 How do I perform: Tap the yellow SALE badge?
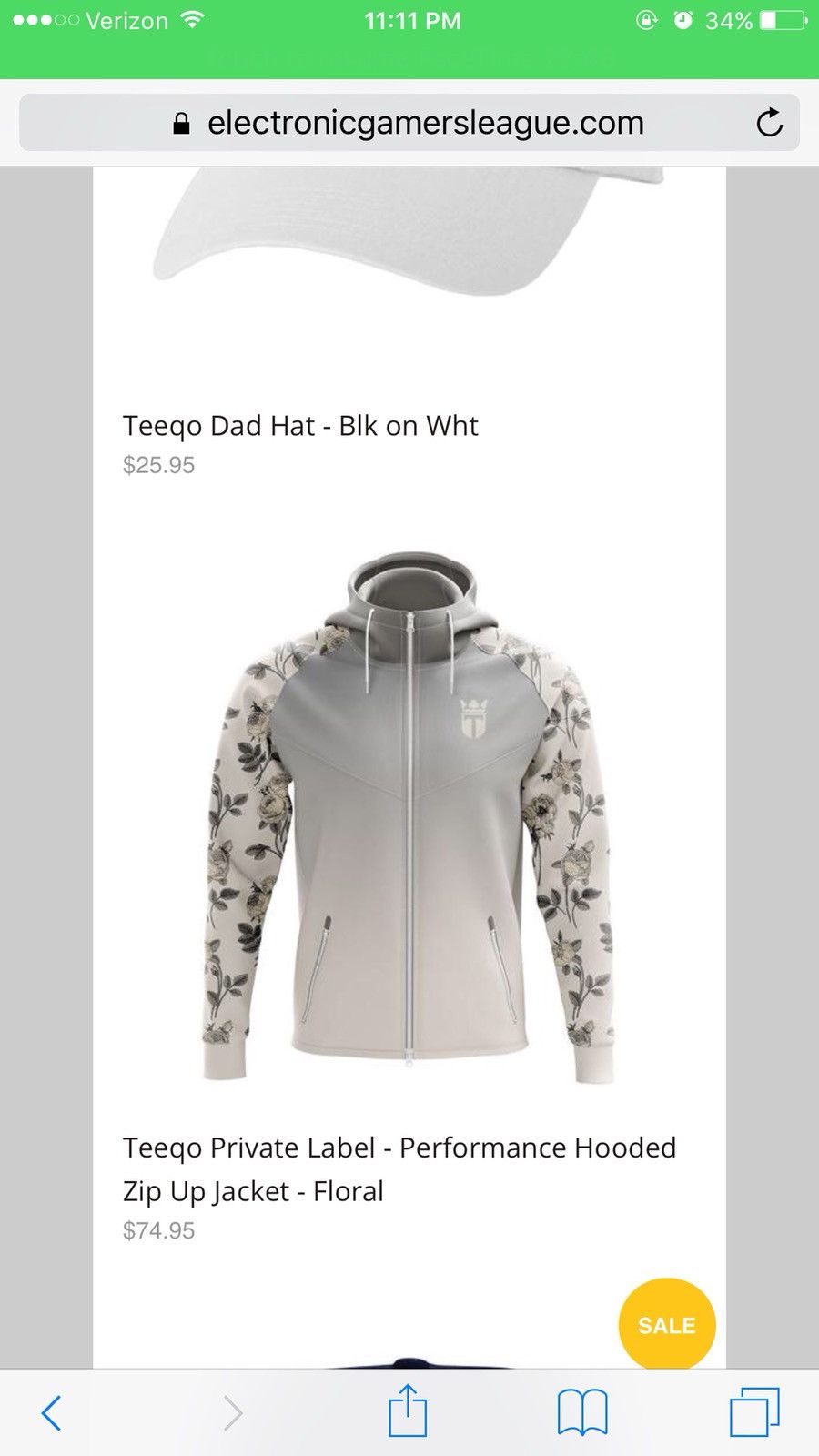point(665,1324)
